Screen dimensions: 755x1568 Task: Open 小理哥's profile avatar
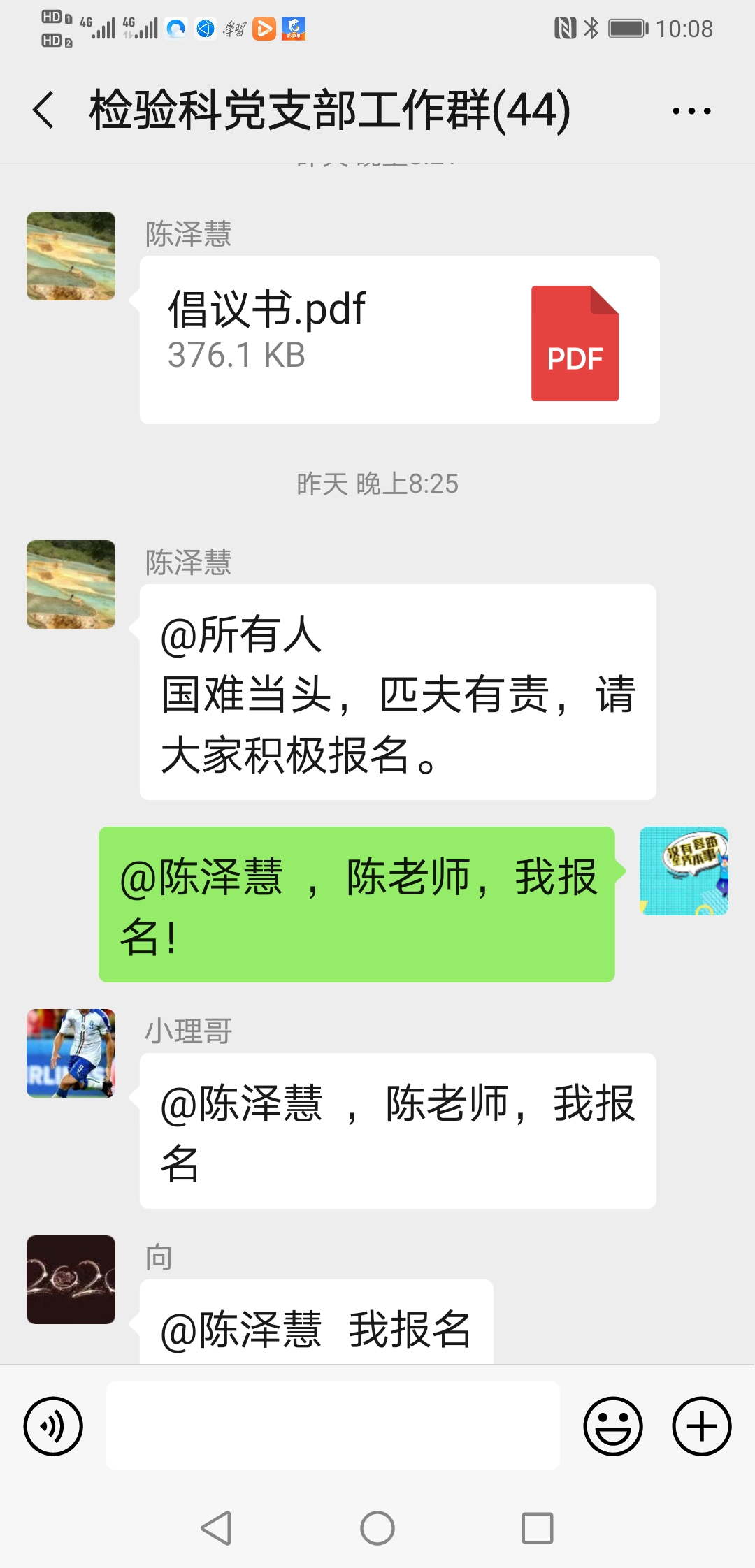point(71,1053)
